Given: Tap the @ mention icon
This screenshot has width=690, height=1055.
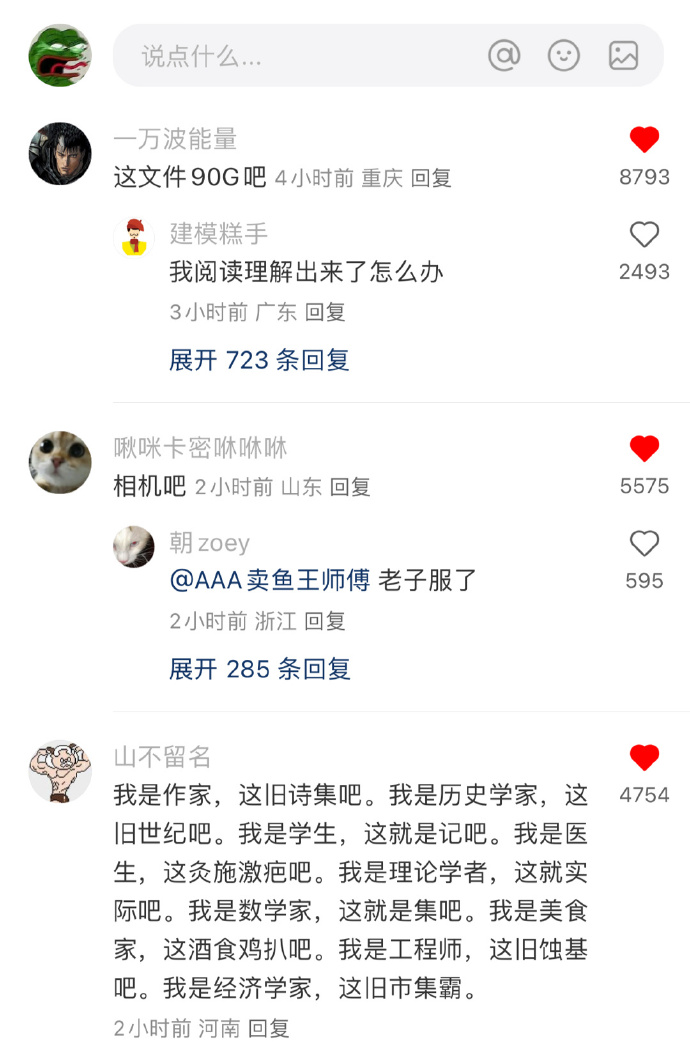Looking at the screenshot, I should (504, 55).
